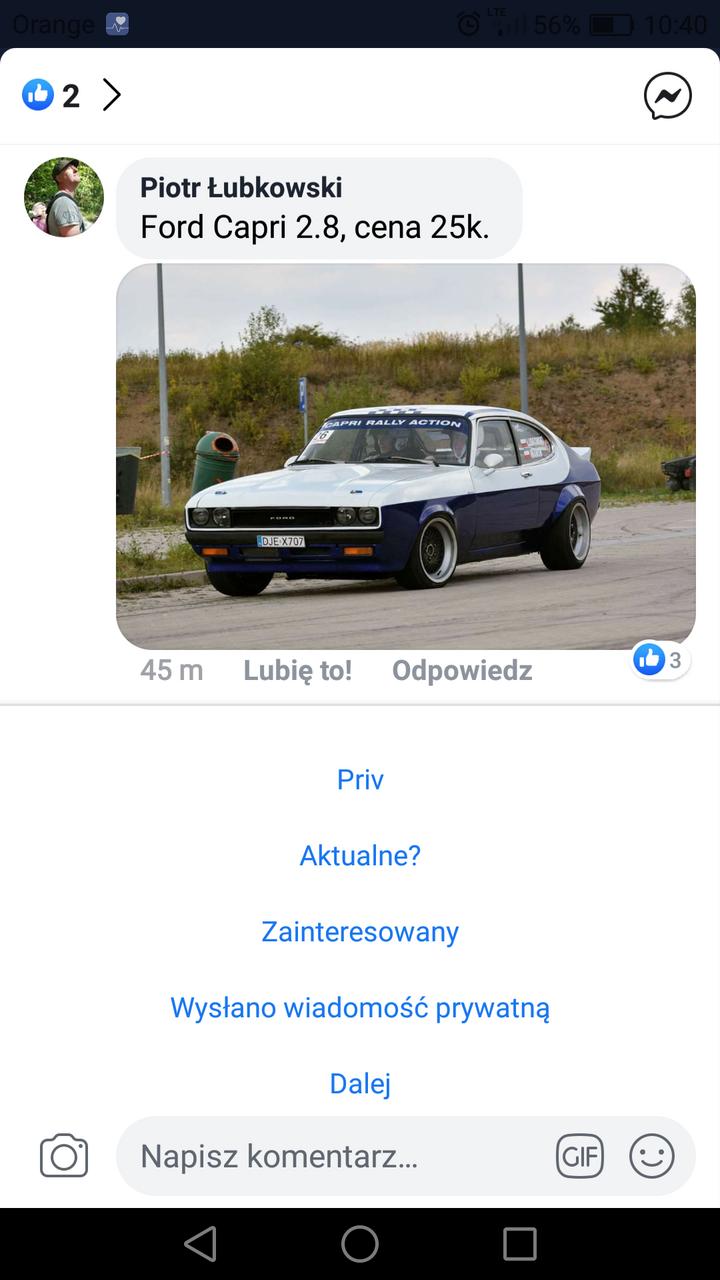Image resolution: width=720 pixels, height=1280 pixels.
Task: Open the Messenger icon
Action: pos(667,97)
